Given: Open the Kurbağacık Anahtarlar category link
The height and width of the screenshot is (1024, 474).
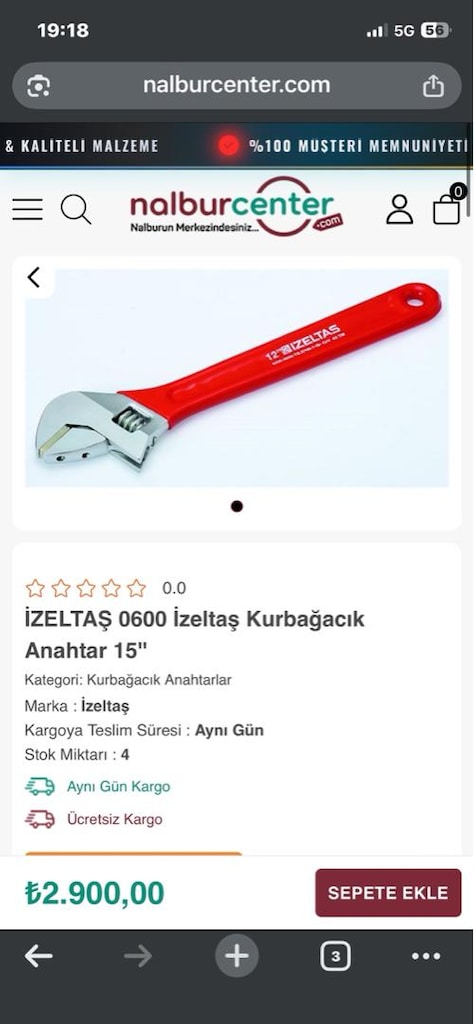Looking at the screenshot, I should pos(159,680).
